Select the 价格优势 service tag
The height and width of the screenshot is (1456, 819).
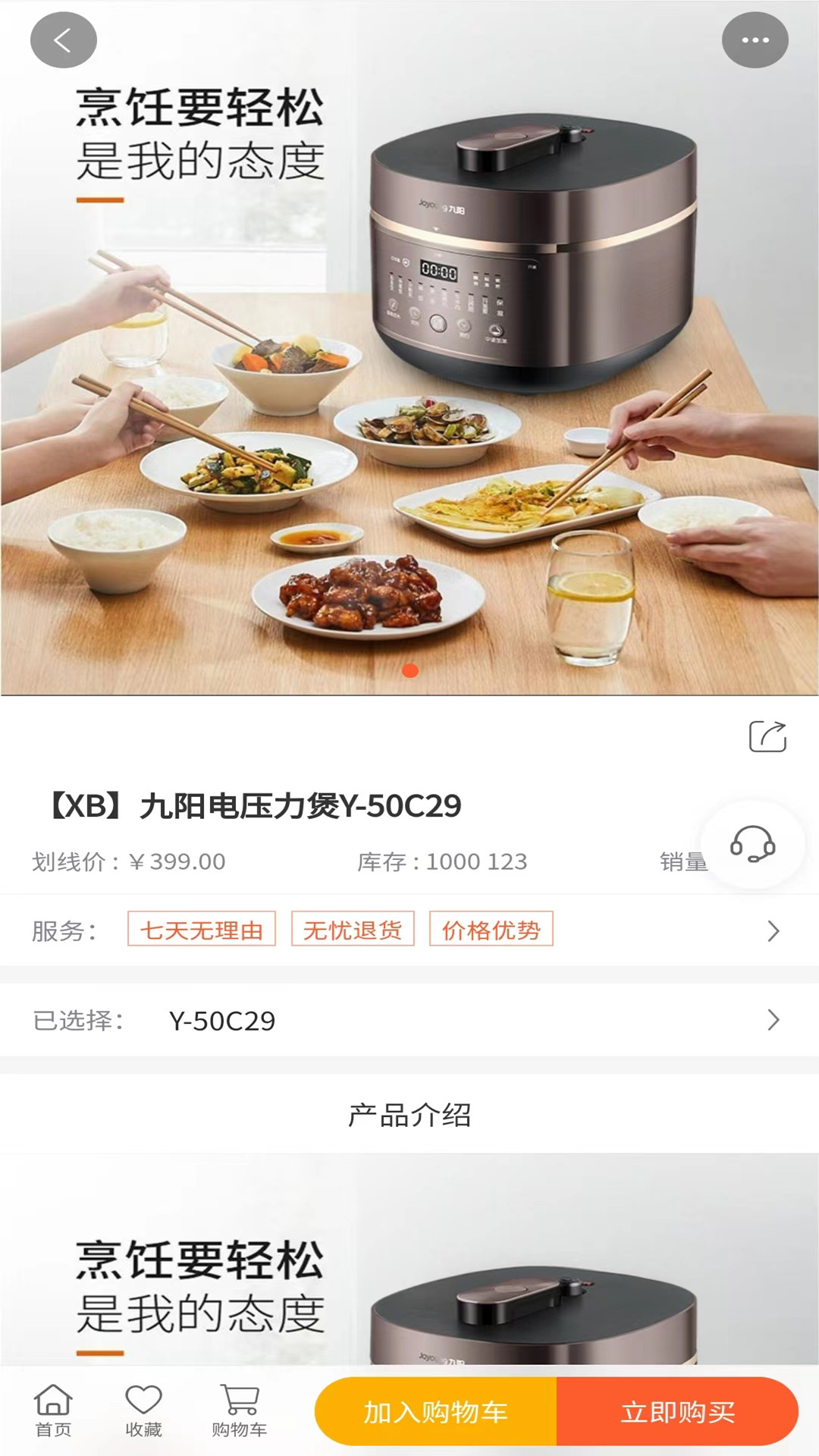coord(491,928)
